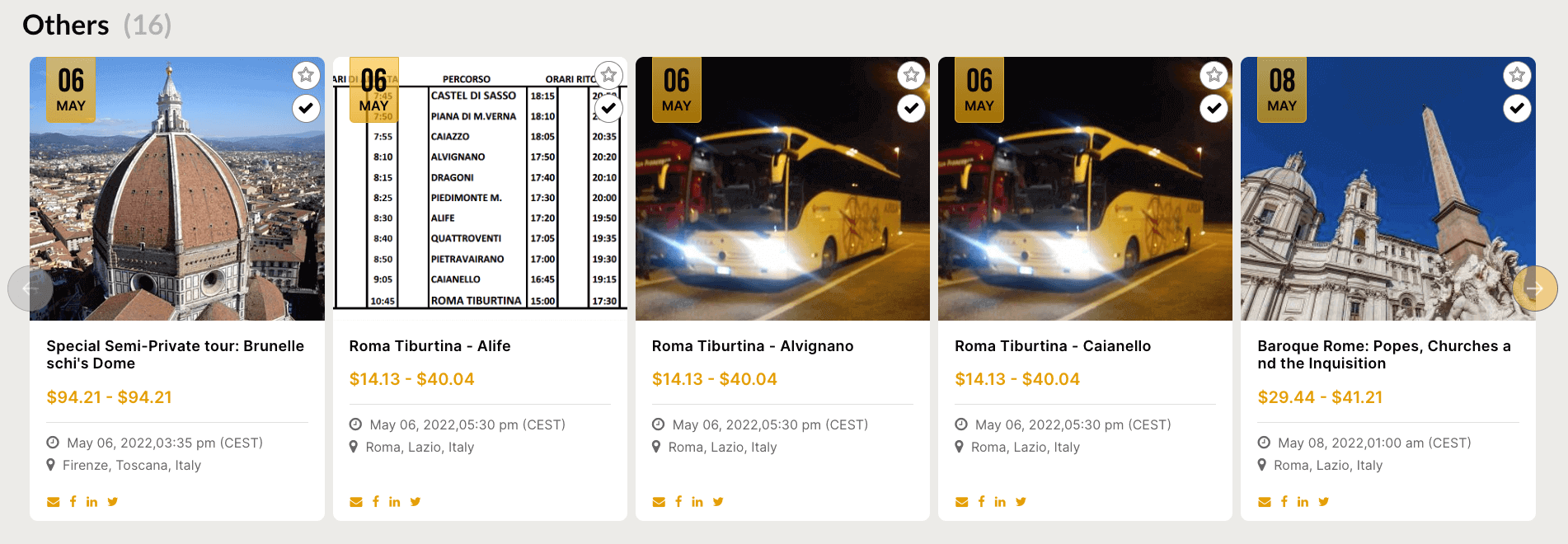
Task: Star the Roma Tiburtina - Alvignano event
Action: click(x=911, y=75)
